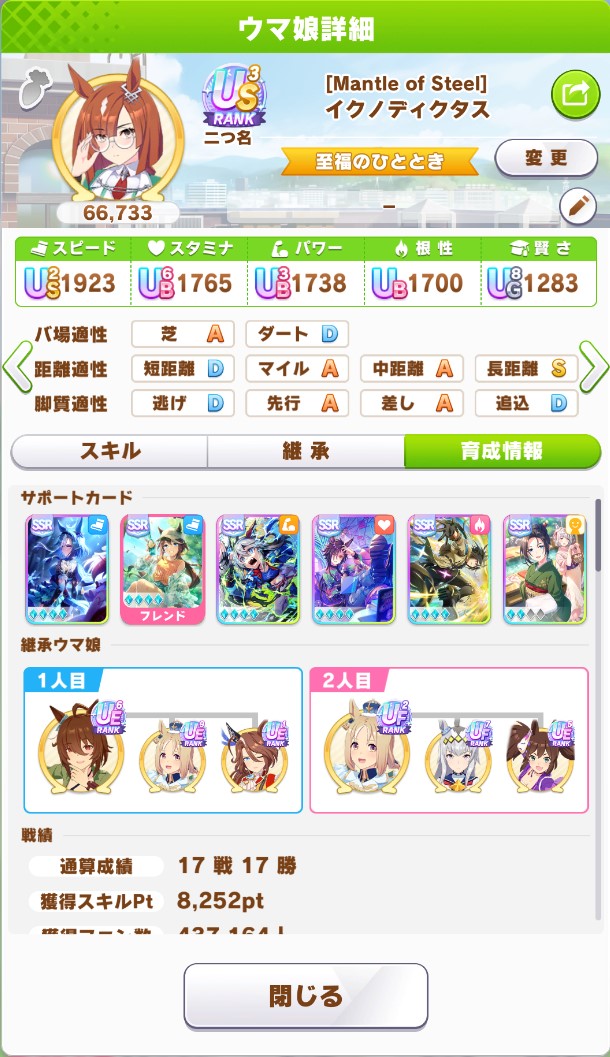Open the stamina heart support card
This screenshot has width=610, height=1057.
coord(353,568)
